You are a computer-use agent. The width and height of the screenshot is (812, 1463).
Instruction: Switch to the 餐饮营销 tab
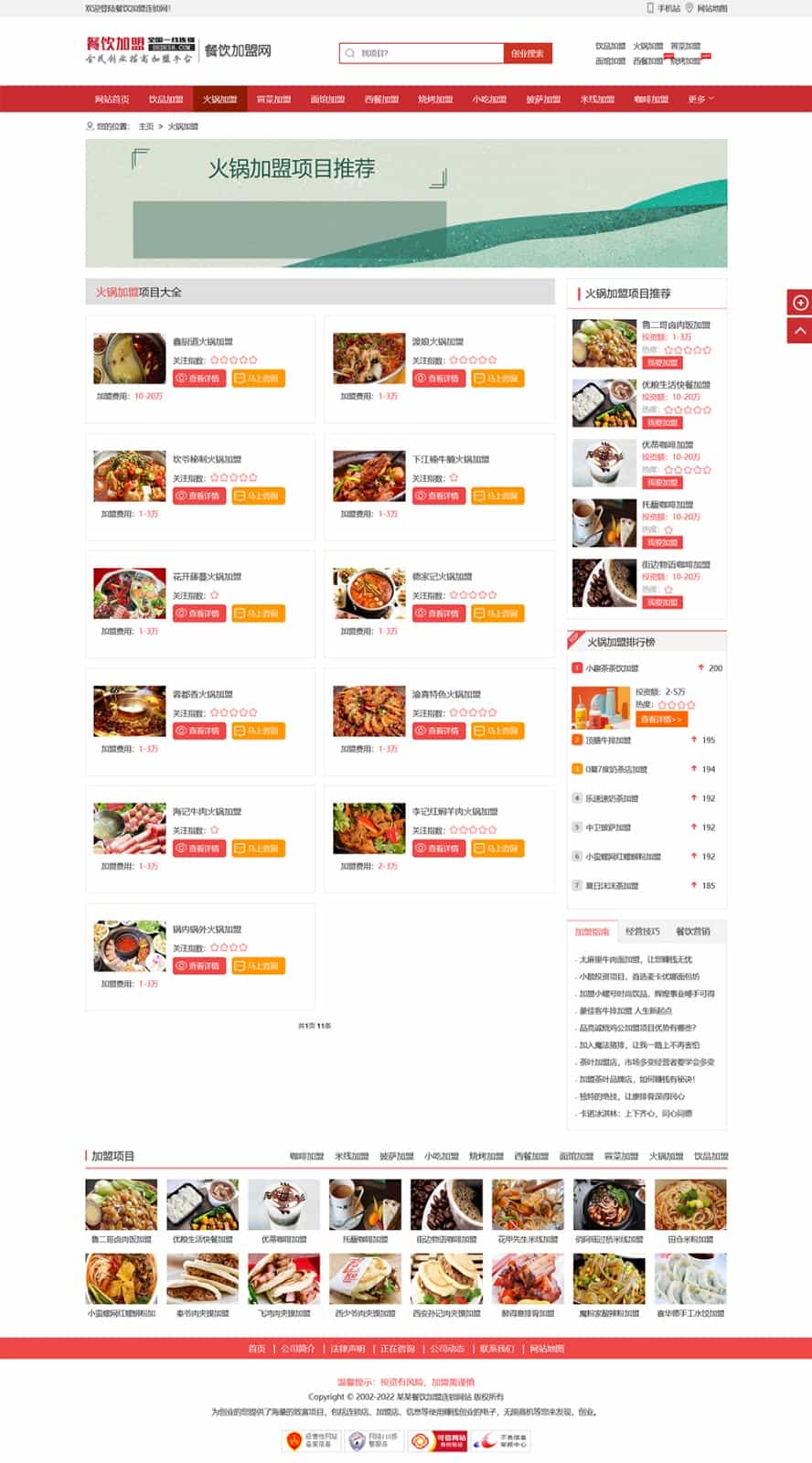tap(692, 932)
